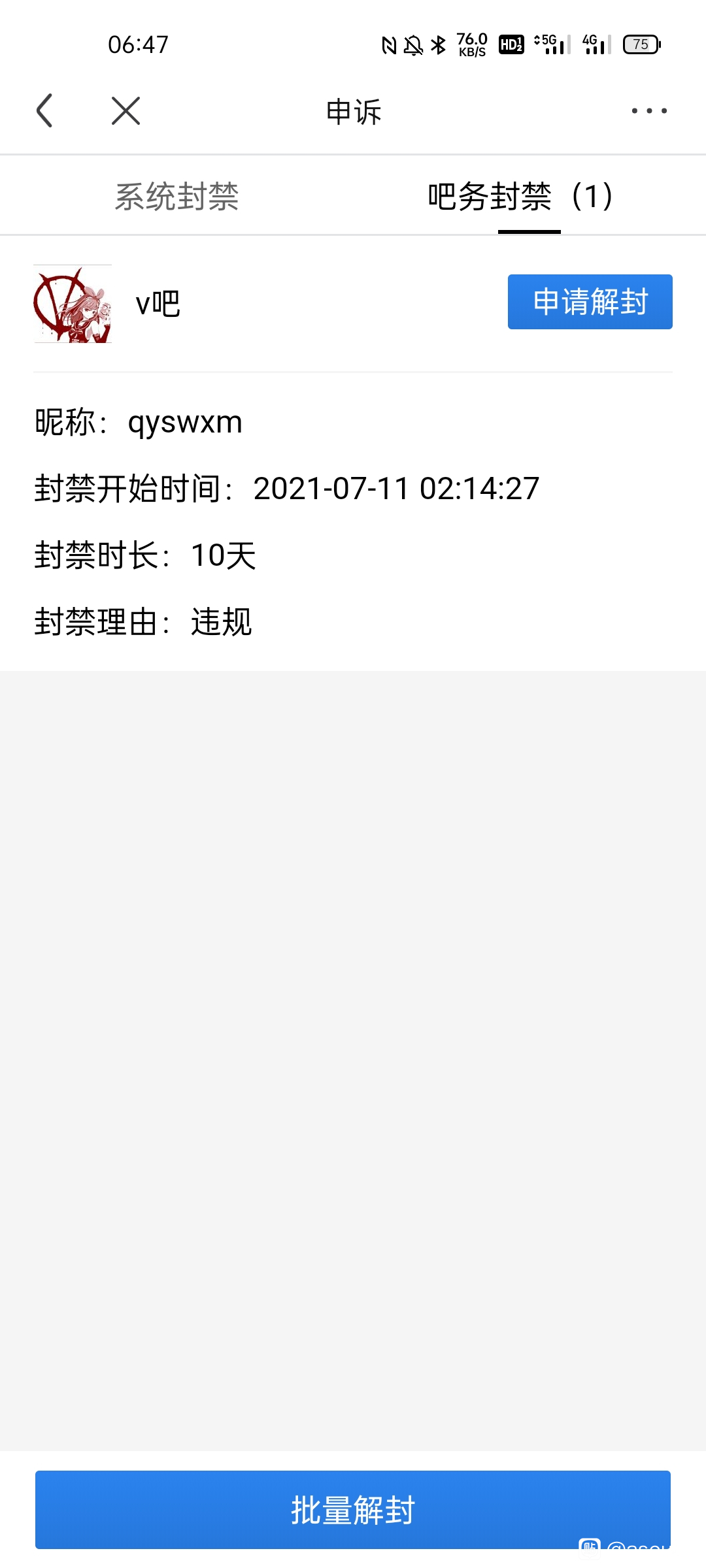Screen dimensions: 706x1568
Task: Select the 吧务封禁 (1) tab
Action: [520, 196]
